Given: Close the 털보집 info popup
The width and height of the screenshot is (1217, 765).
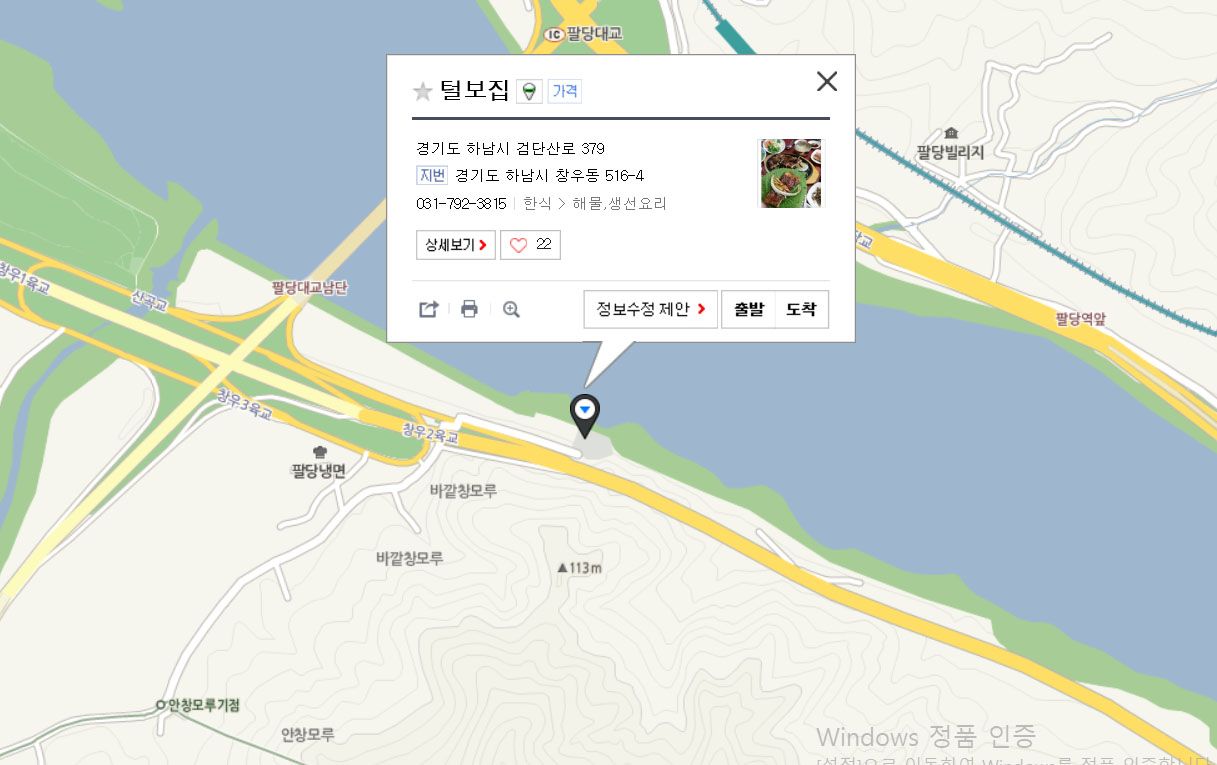Looking at the screenshot, I should pyautogui.click(x=826, y=82).
